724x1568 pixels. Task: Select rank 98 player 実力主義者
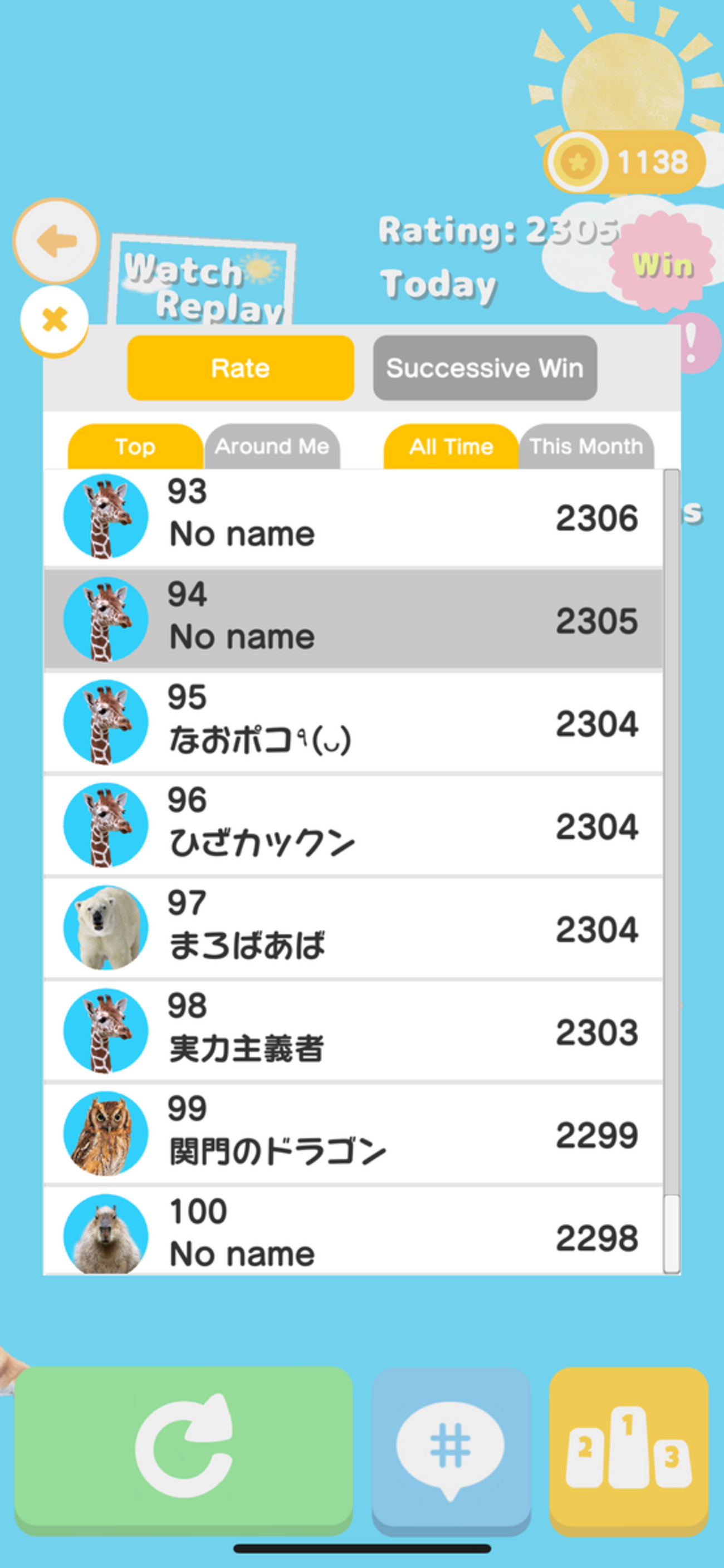[x=353, y=1031]
